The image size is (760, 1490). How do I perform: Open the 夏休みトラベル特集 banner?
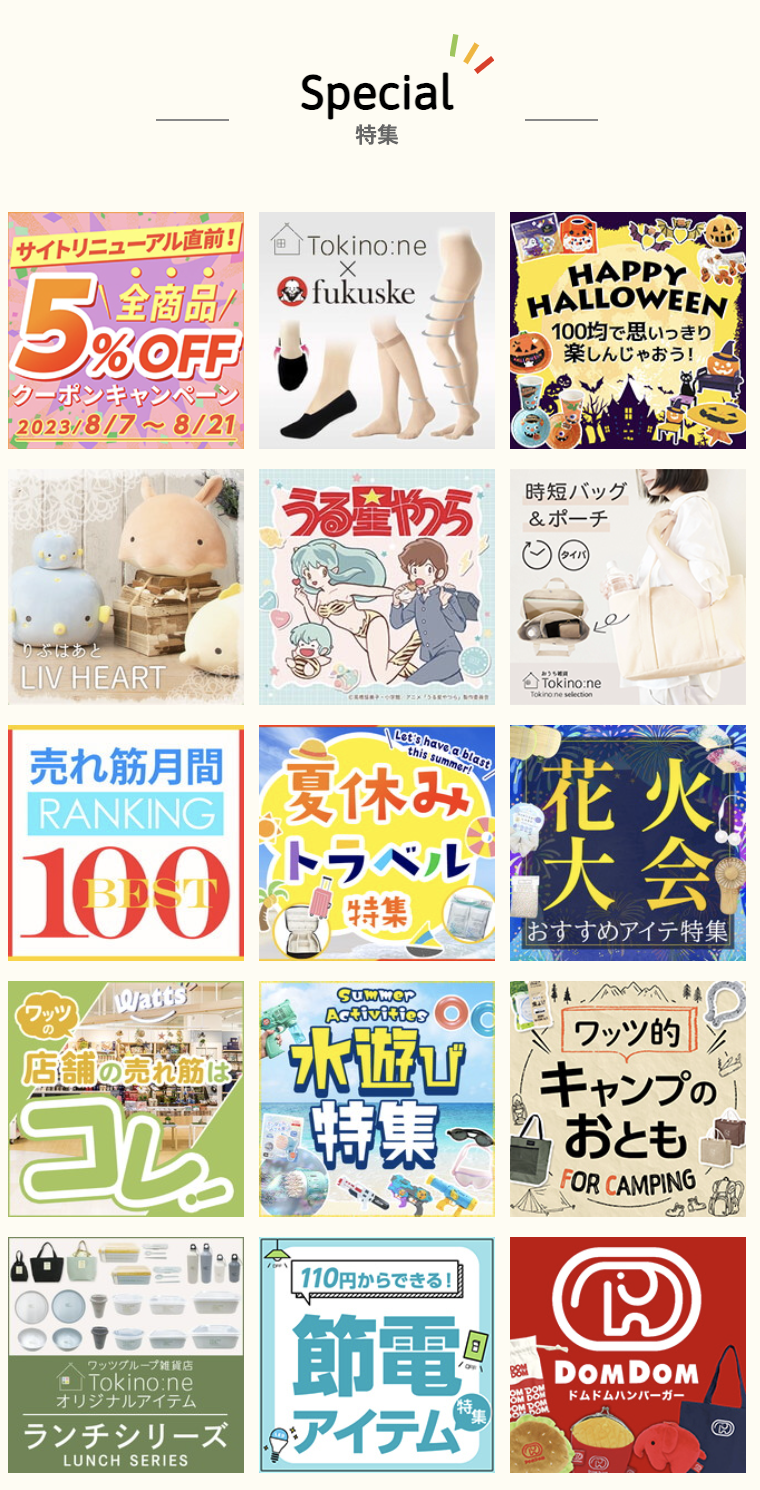click(x=377, y=843)
